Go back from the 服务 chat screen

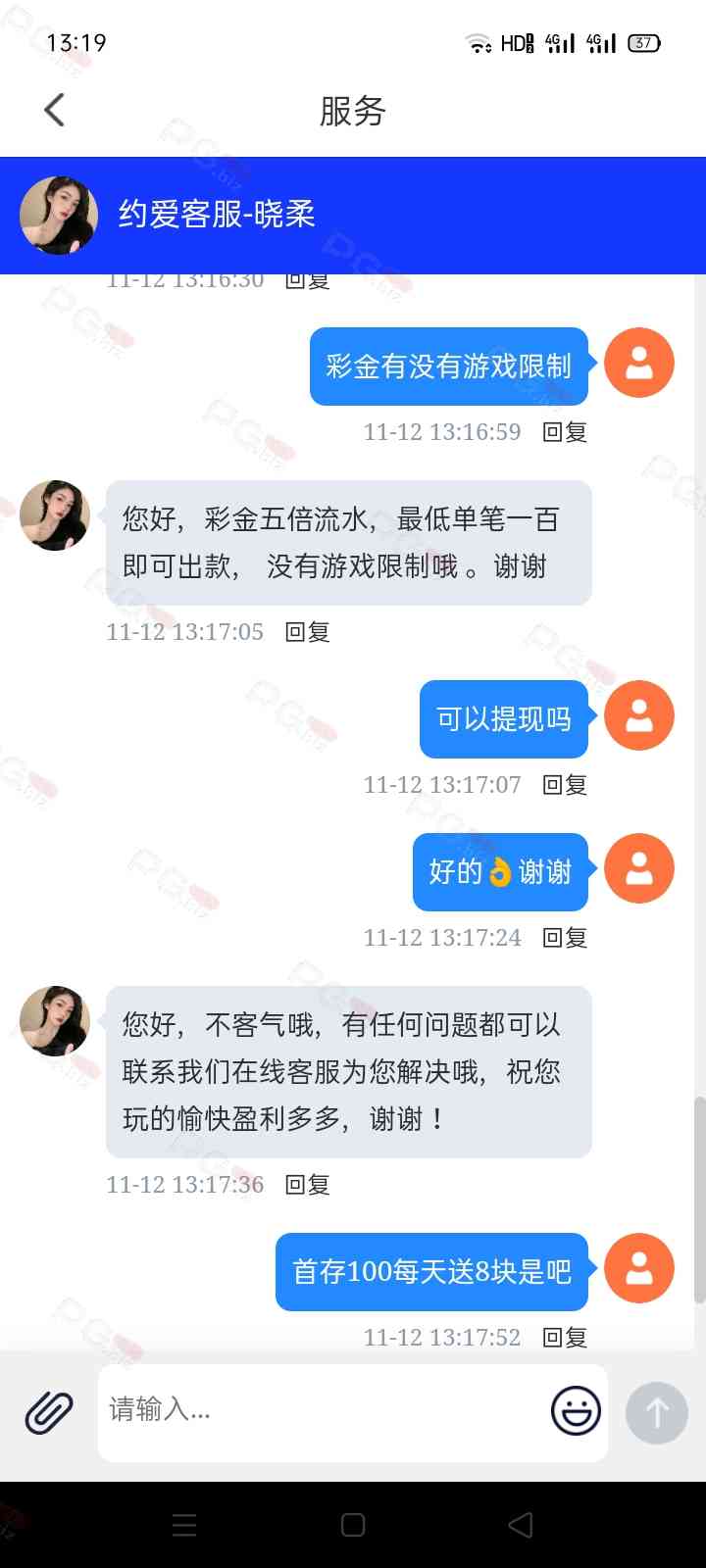[x=55, y=110]
